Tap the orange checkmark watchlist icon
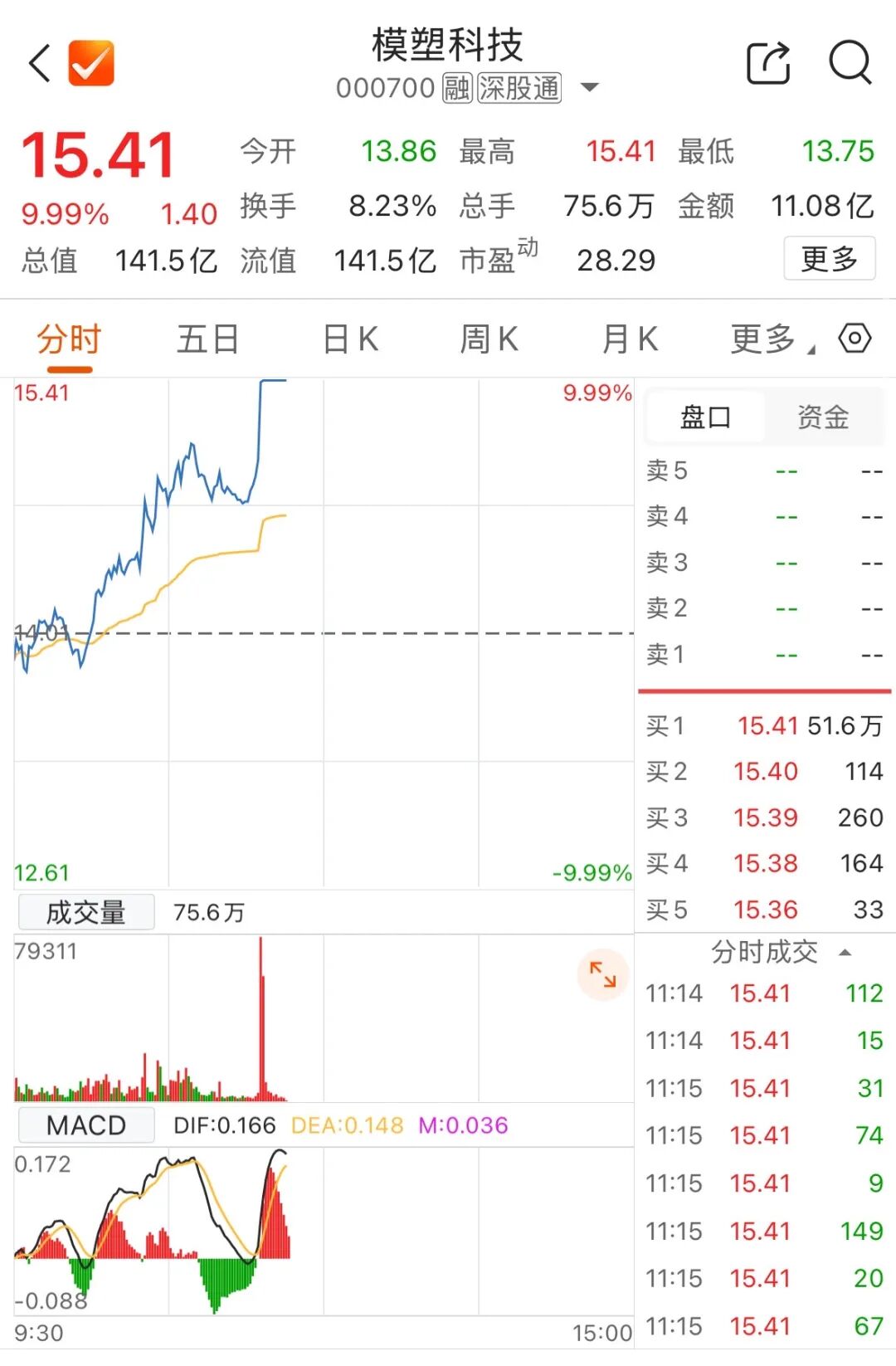 tap(91, 63)
